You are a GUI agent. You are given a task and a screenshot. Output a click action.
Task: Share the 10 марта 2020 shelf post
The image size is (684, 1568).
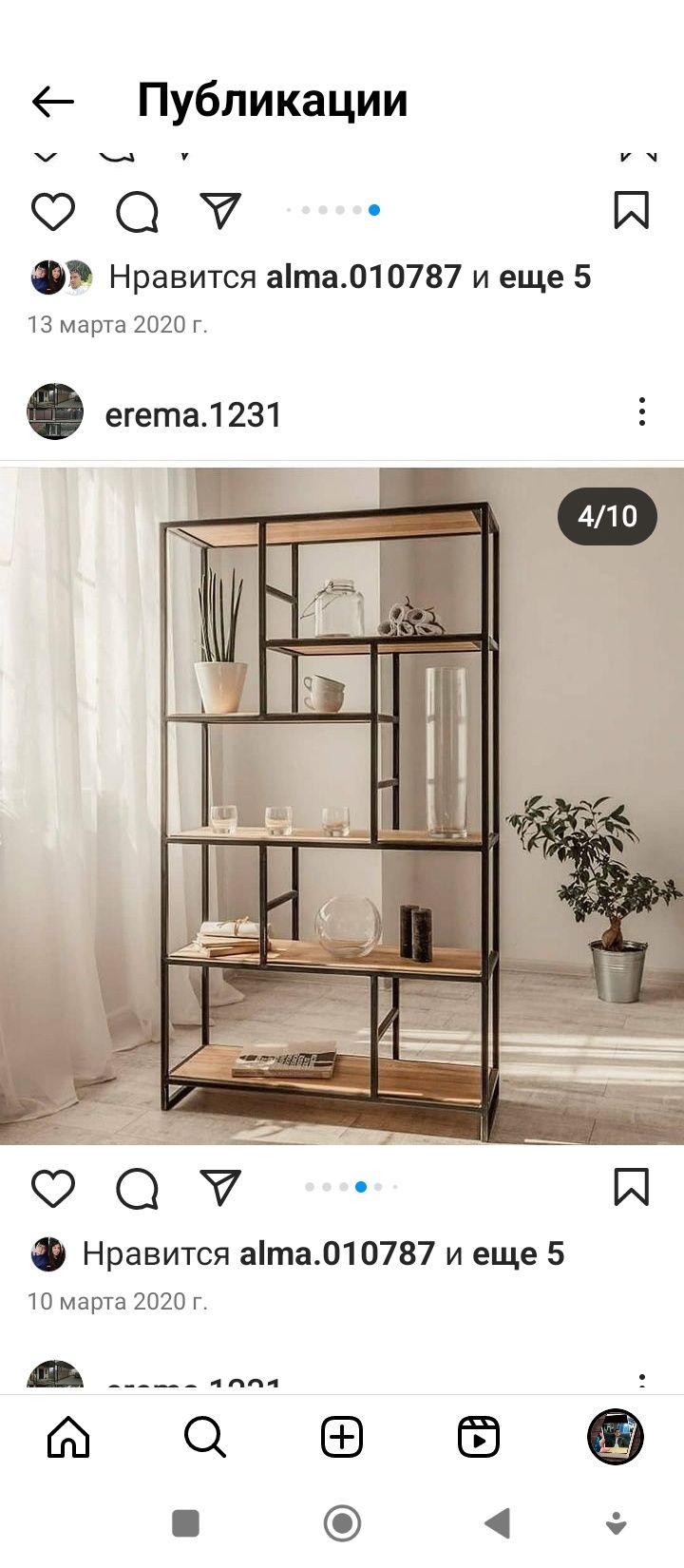[220, 1188]
